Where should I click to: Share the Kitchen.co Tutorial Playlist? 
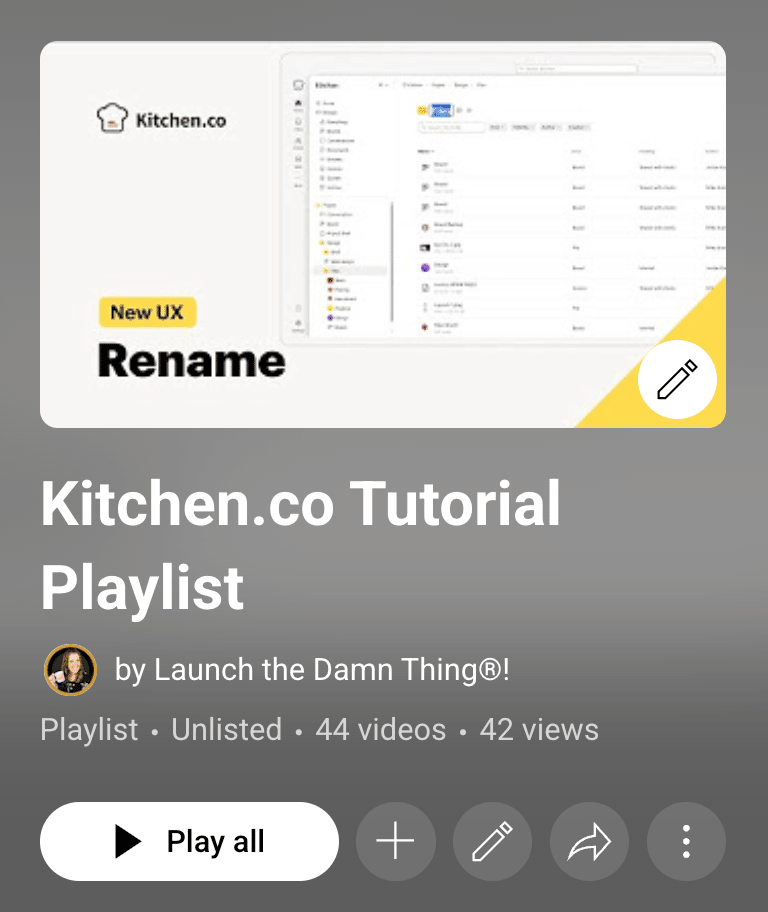point(589,842)
